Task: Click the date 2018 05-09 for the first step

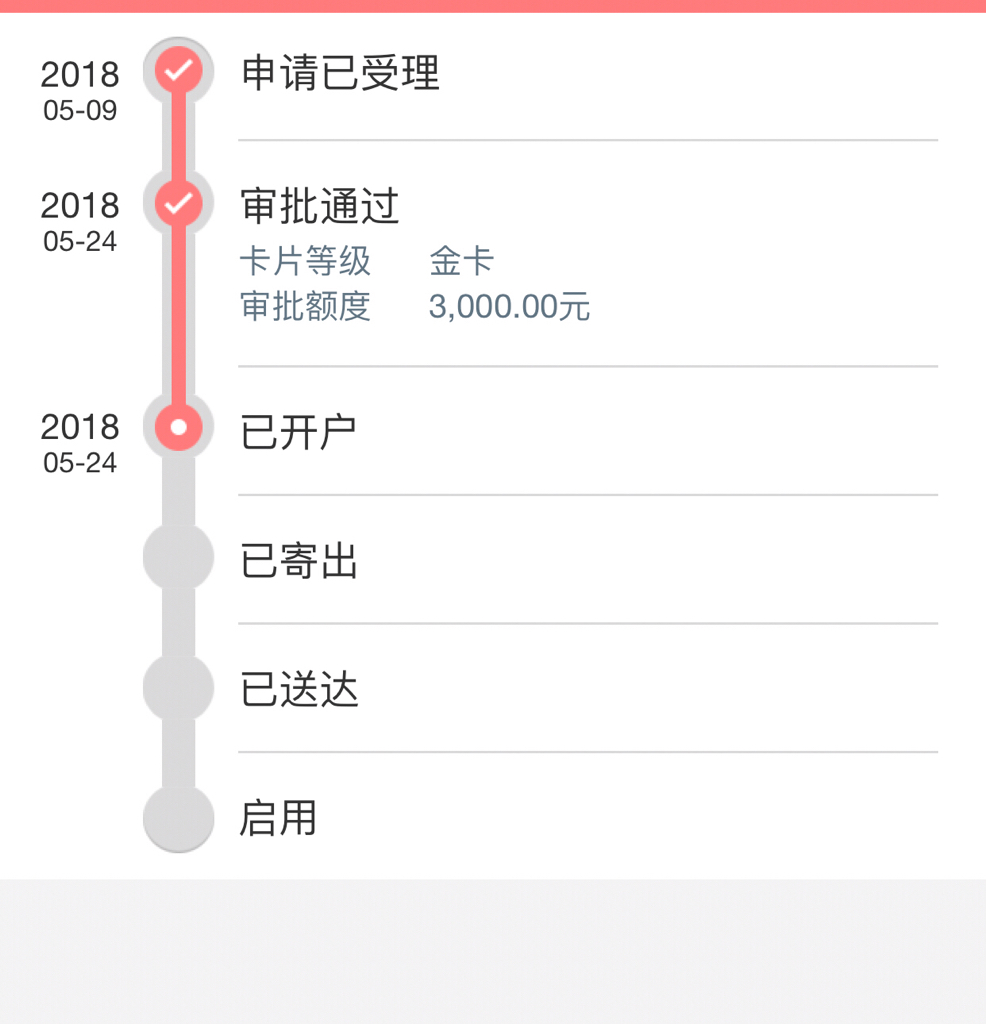Action: [x=80, y=90]
